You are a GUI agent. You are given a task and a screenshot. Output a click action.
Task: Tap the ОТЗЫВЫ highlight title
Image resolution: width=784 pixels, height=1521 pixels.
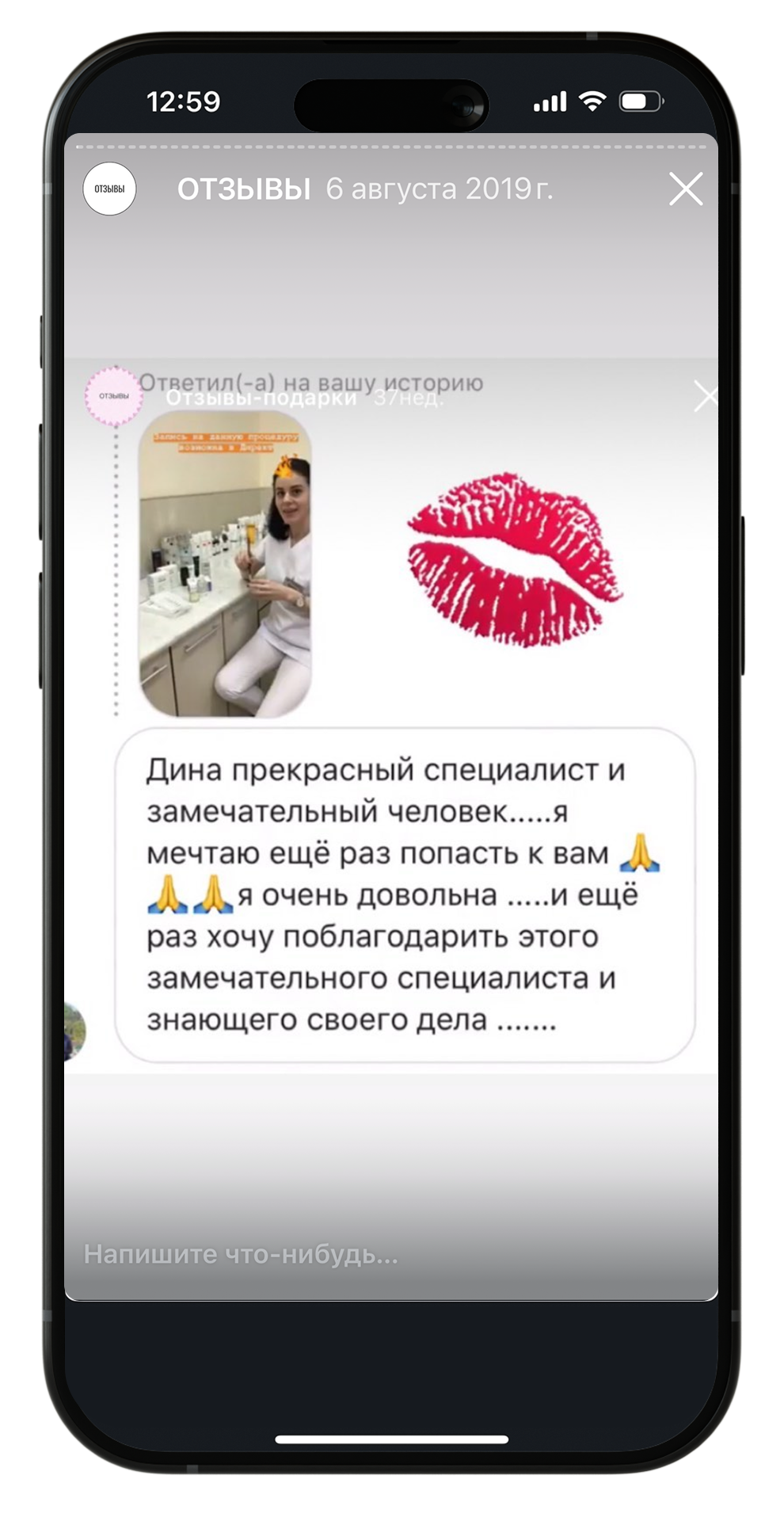click(243, 189)
